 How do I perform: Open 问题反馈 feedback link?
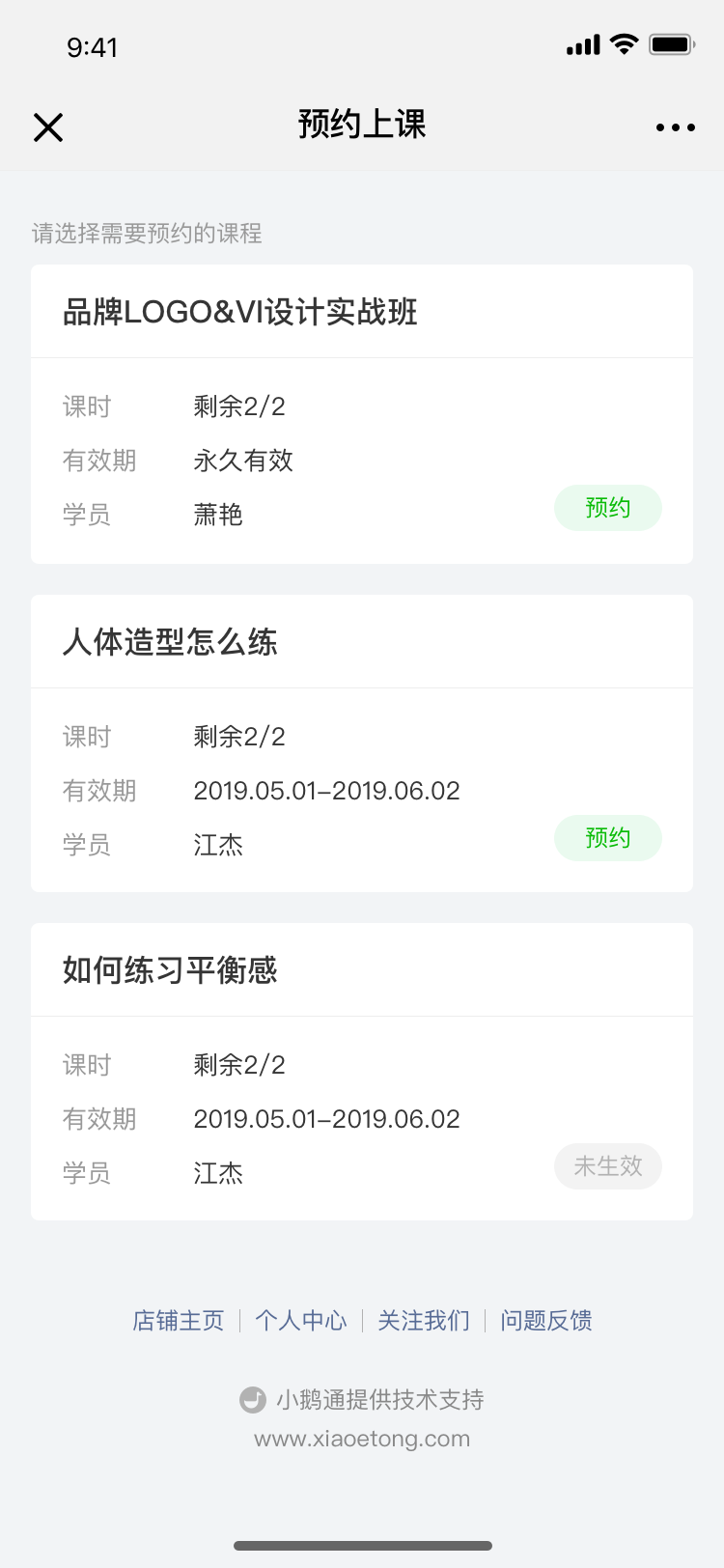pos(546,1321)
